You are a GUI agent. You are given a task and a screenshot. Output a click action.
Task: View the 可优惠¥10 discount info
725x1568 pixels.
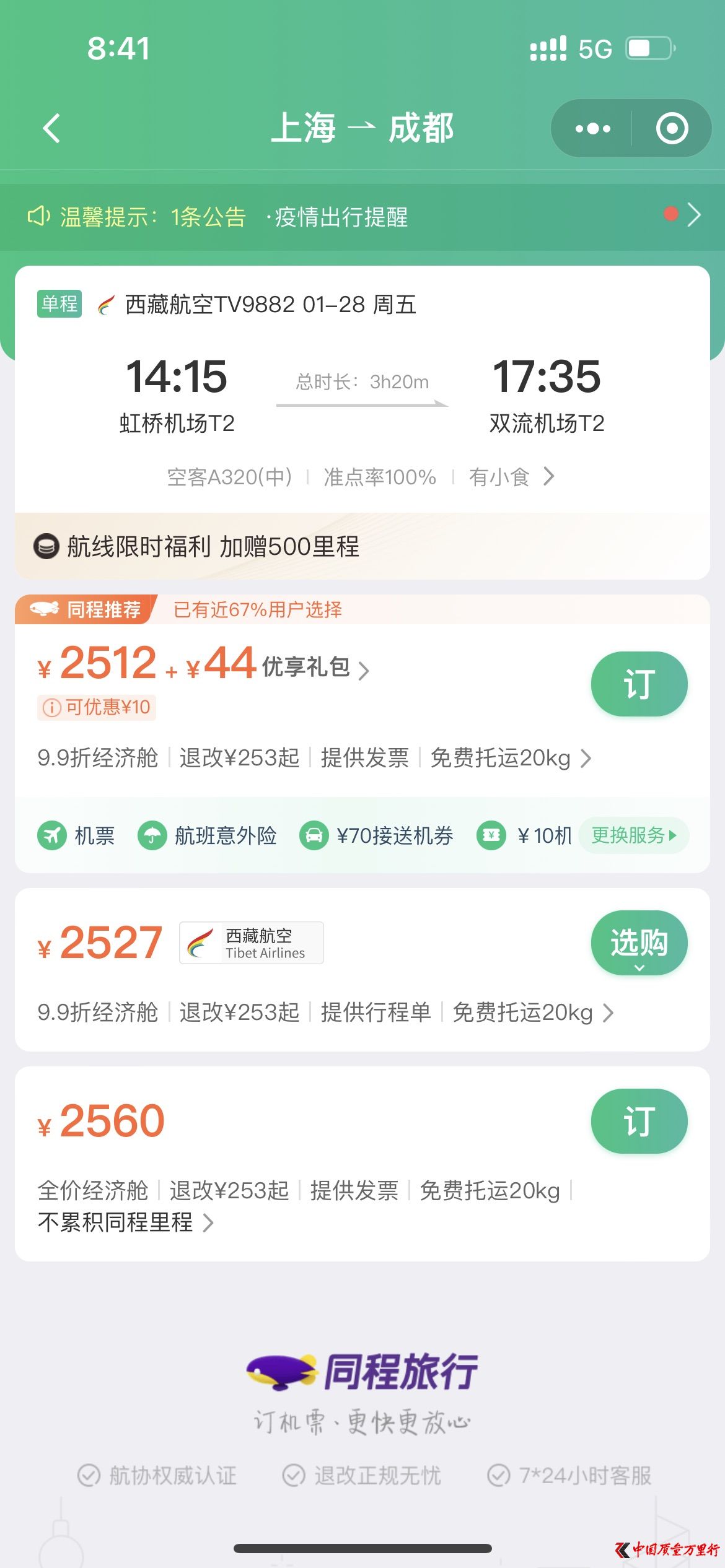(x=97, y=707)
